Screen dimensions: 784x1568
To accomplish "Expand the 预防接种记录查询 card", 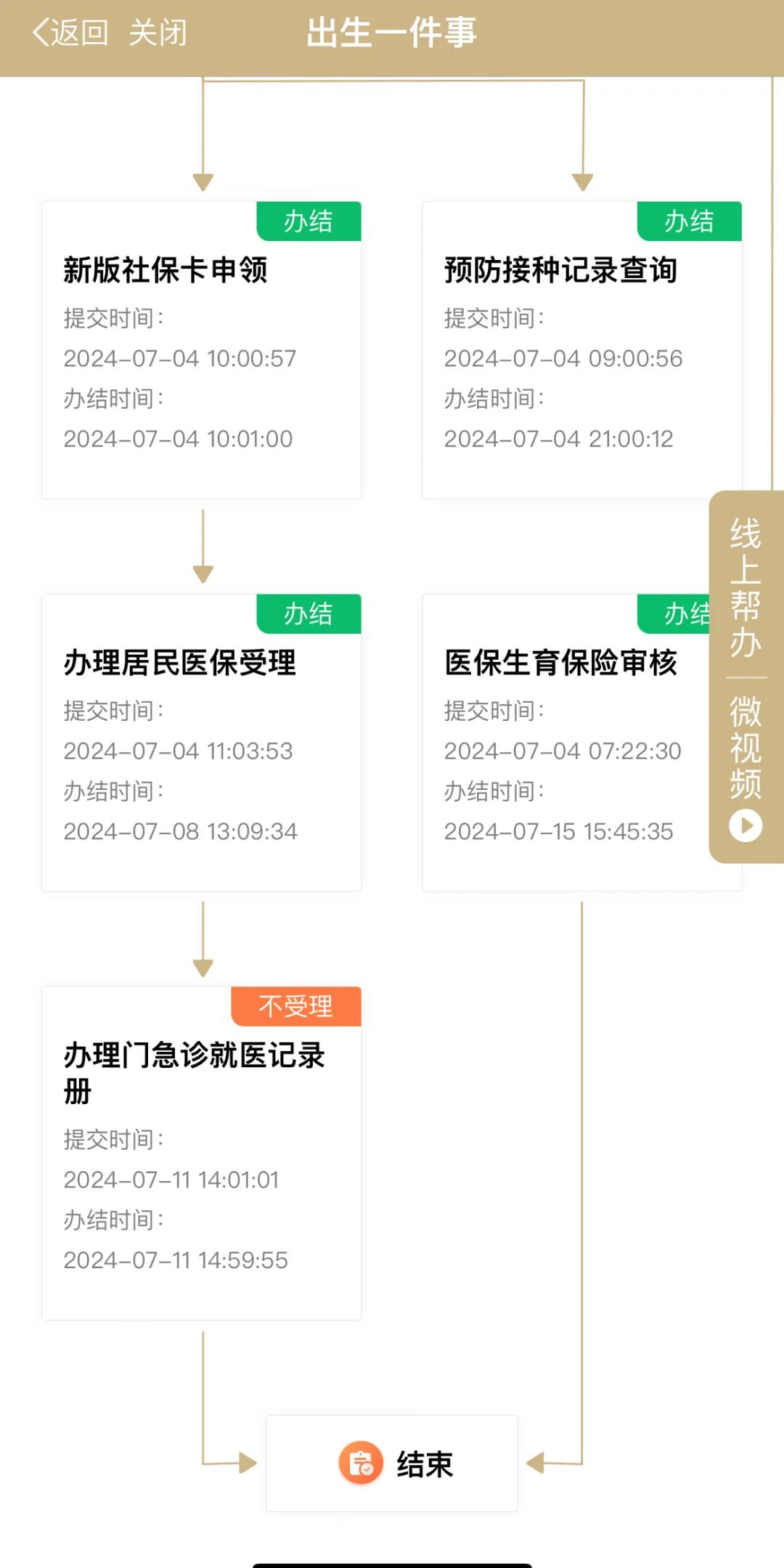I will pos(581,348).
